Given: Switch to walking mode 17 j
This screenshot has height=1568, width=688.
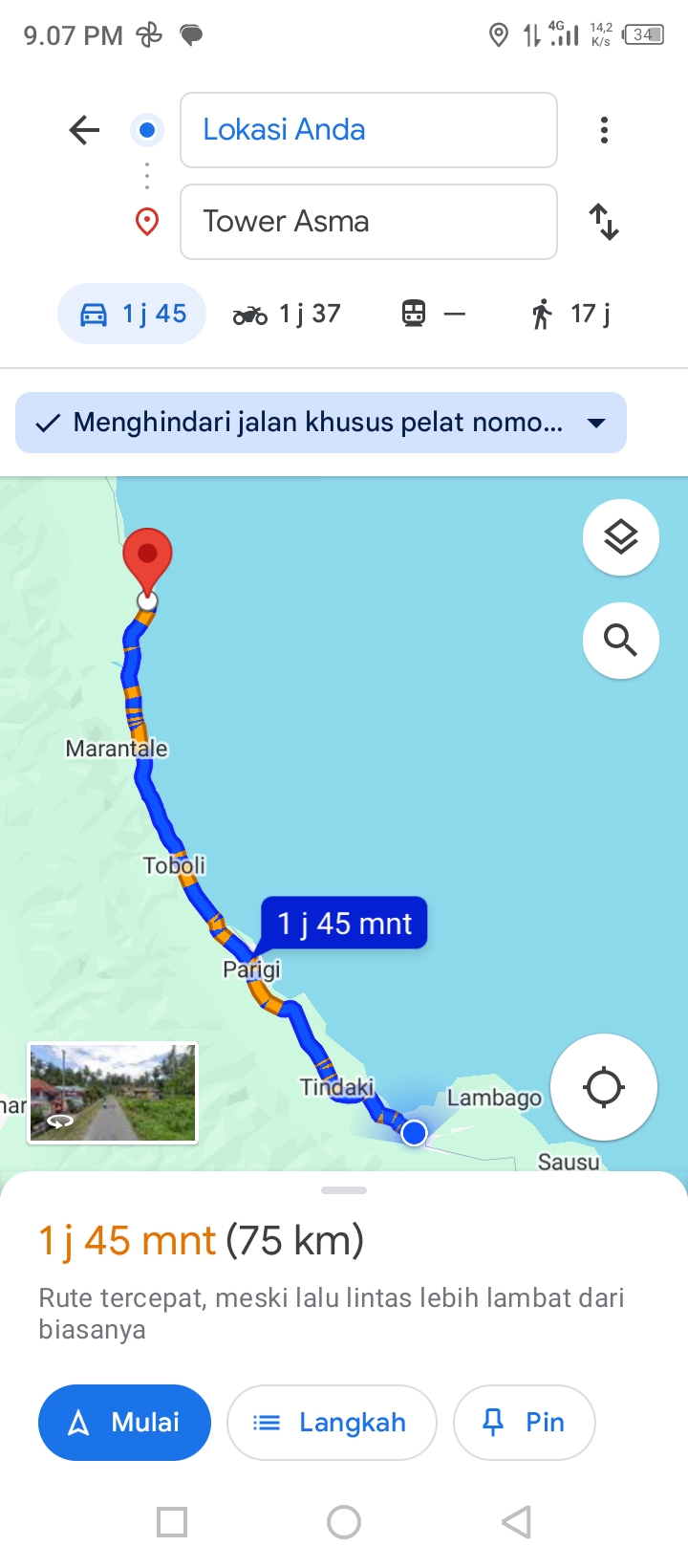Looking at the screenshot, I should [571, 314].
